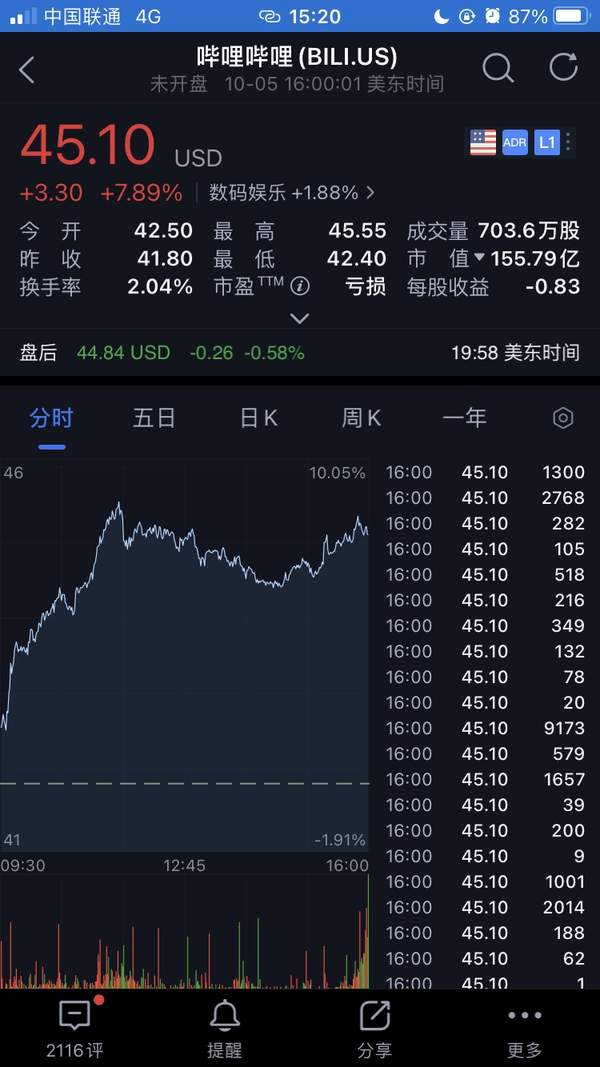Select the 周K chart tab
Viewport: 600px width, 1067px height.
(361, 418)
